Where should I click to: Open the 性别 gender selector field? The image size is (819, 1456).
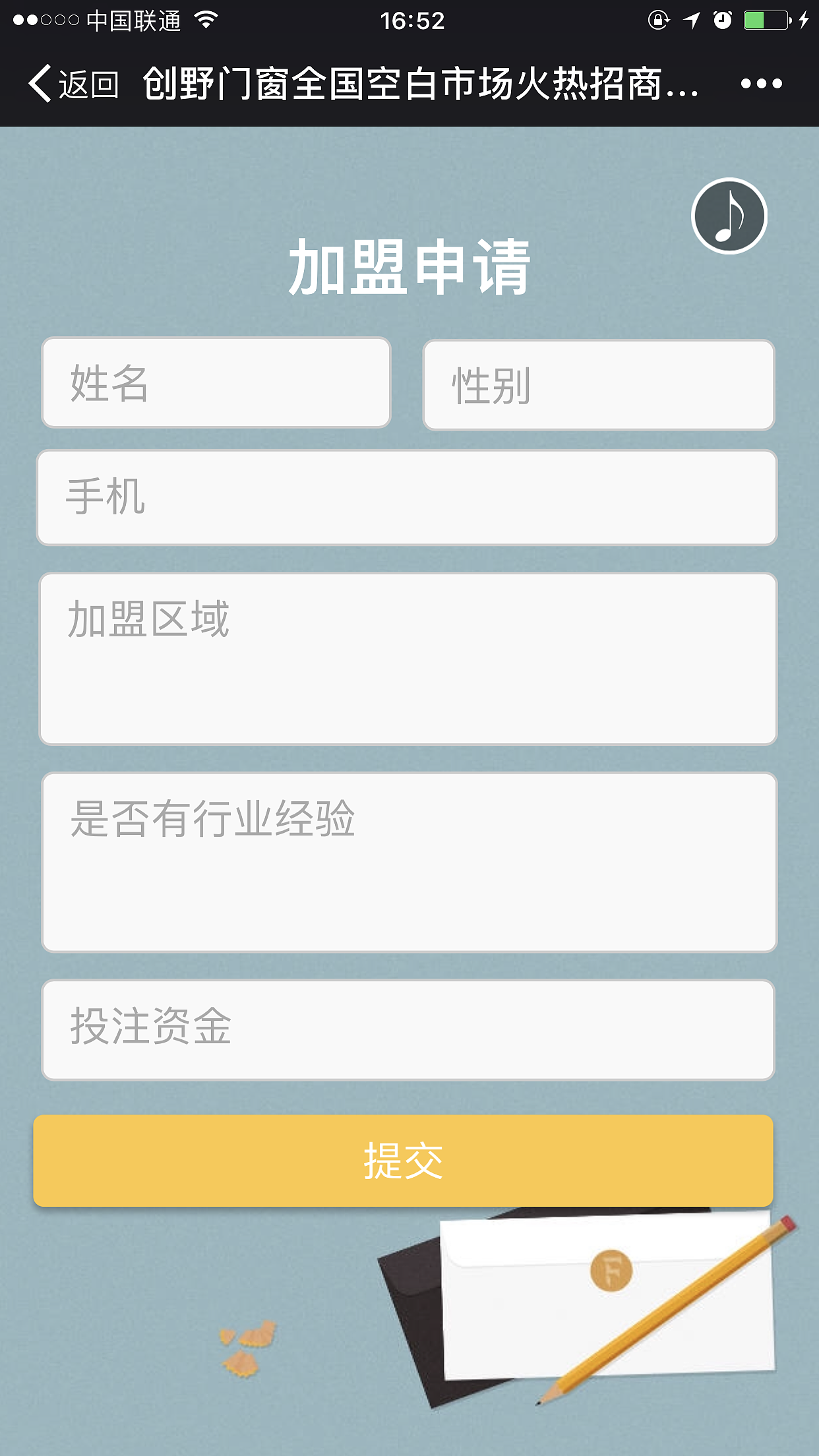[x=599, y=384]
